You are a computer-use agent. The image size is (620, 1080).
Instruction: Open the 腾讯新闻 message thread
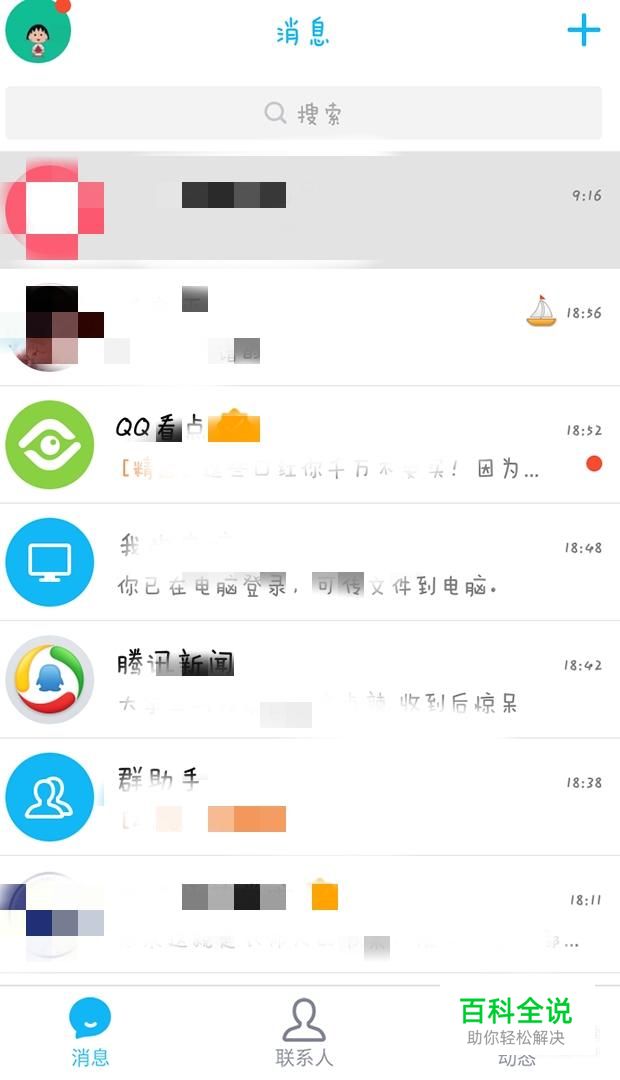click(x=310, y=680)
